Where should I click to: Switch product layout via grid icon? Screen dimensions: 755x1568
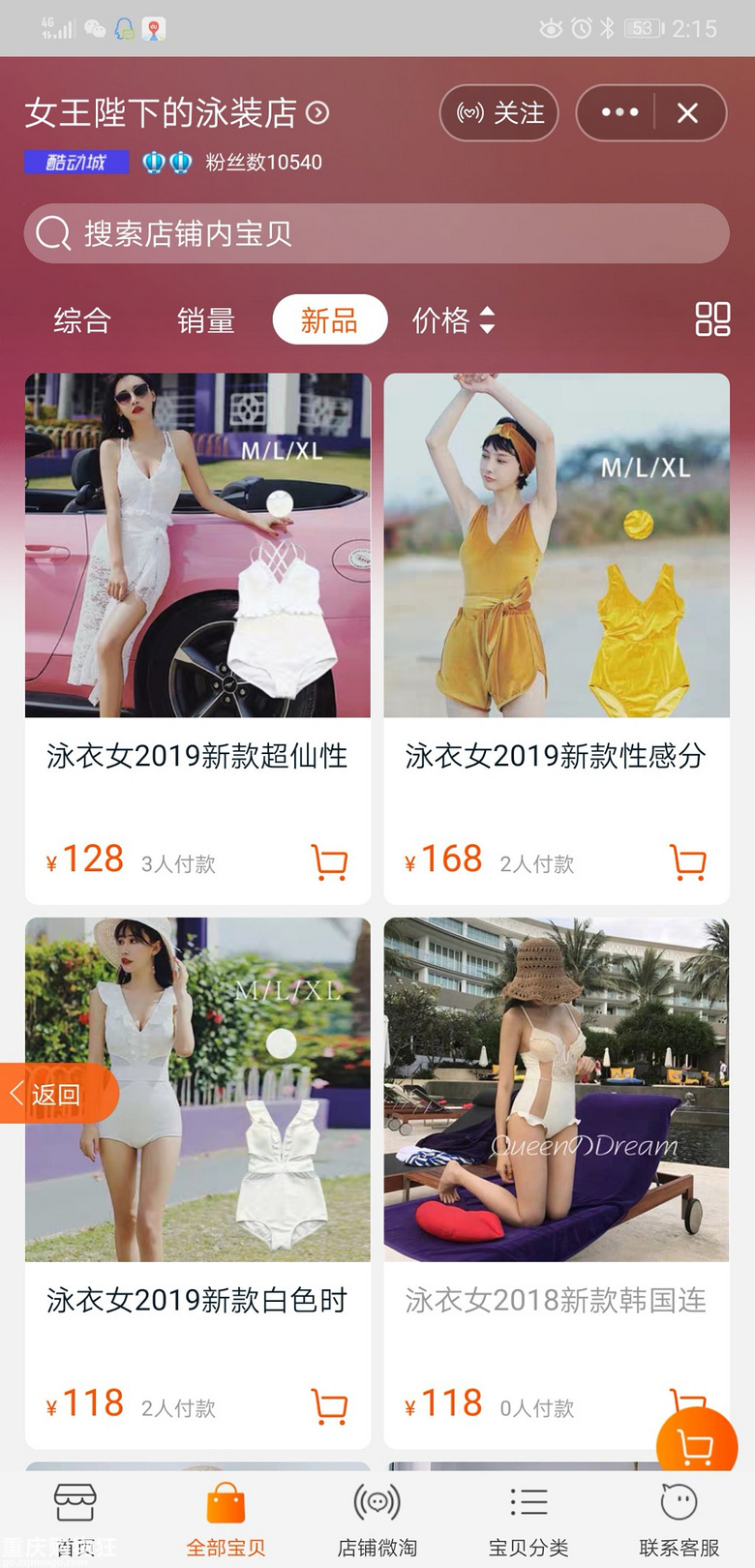(712, 319)
